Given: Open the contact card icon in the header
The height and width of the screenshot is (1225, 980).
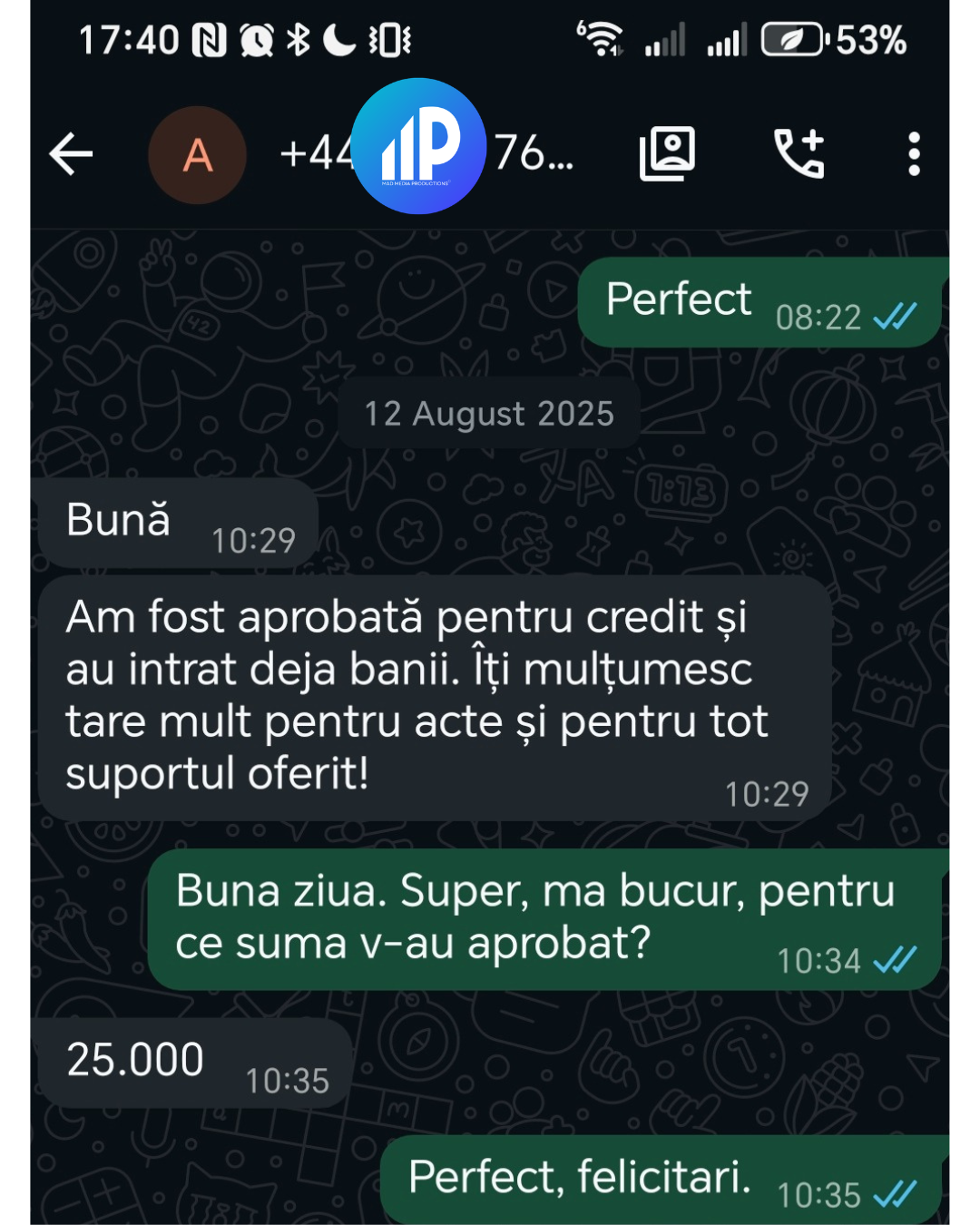Looking at the screenshot, I should point(667,153).
